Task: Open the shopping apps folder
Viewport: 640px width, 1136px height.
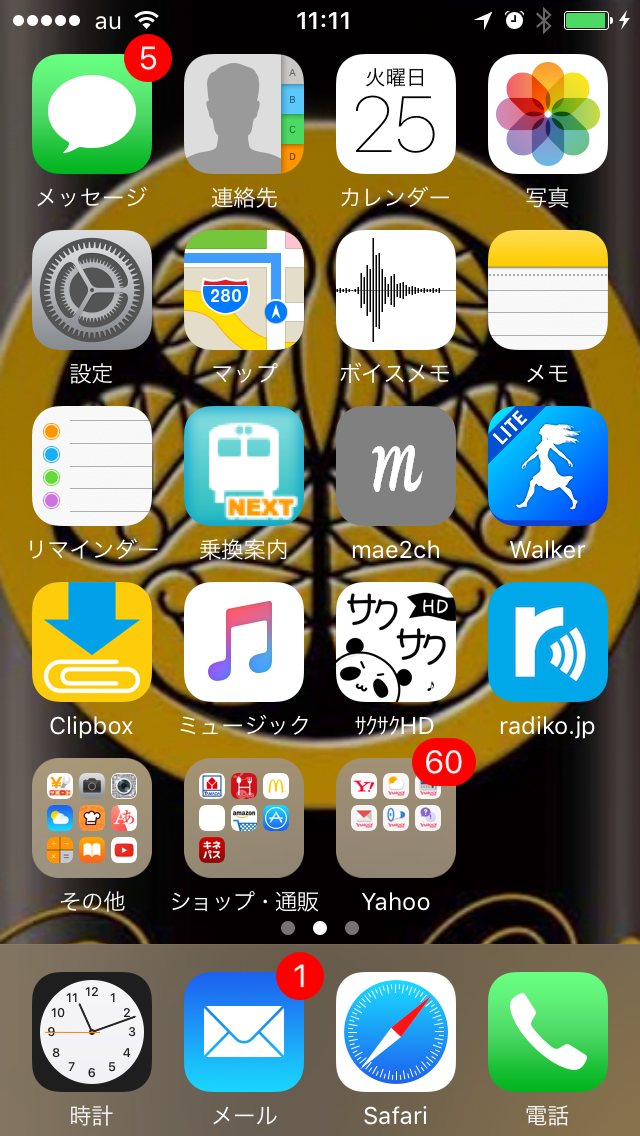Action: tap(244, 818)
